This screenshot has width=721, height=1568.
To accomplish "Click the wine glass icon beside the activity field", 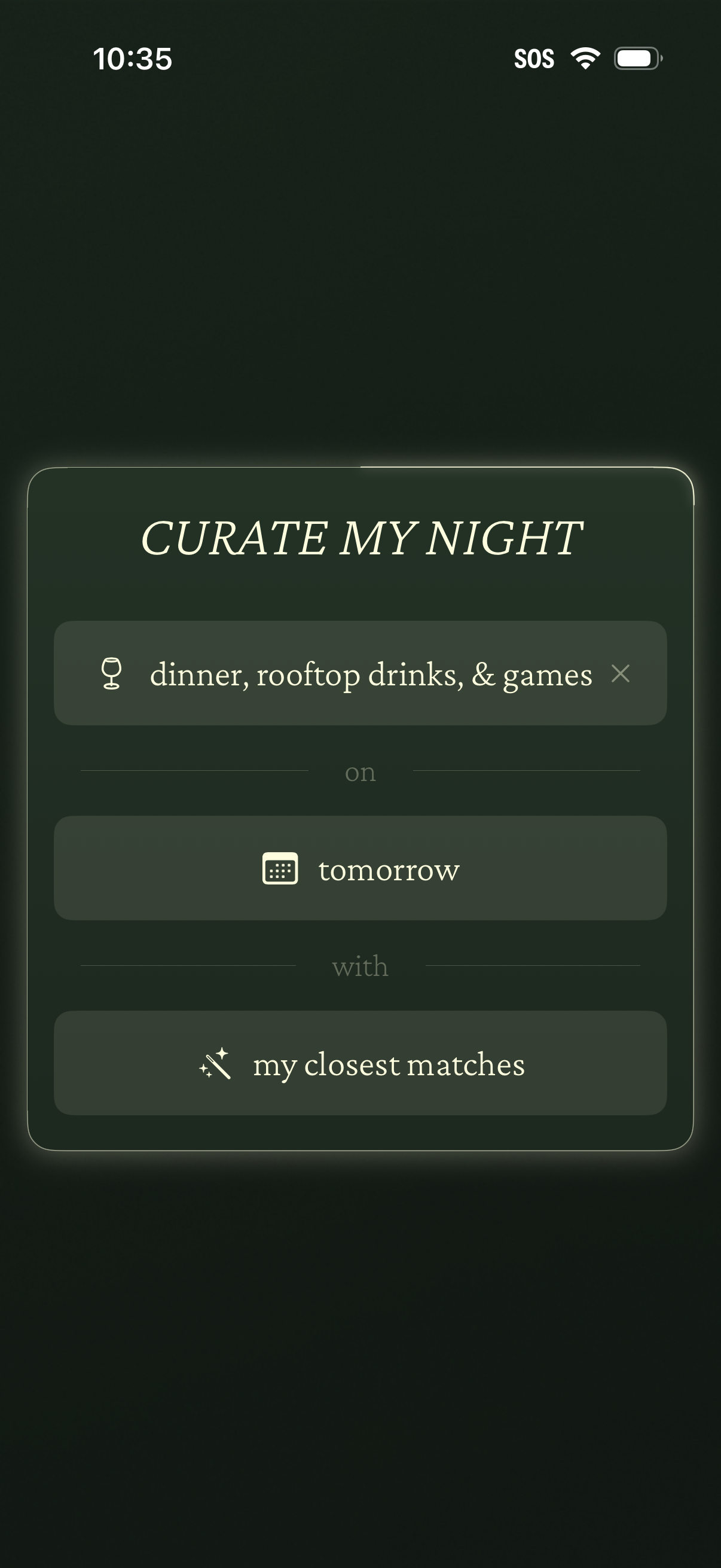I will tap(111, 673).
